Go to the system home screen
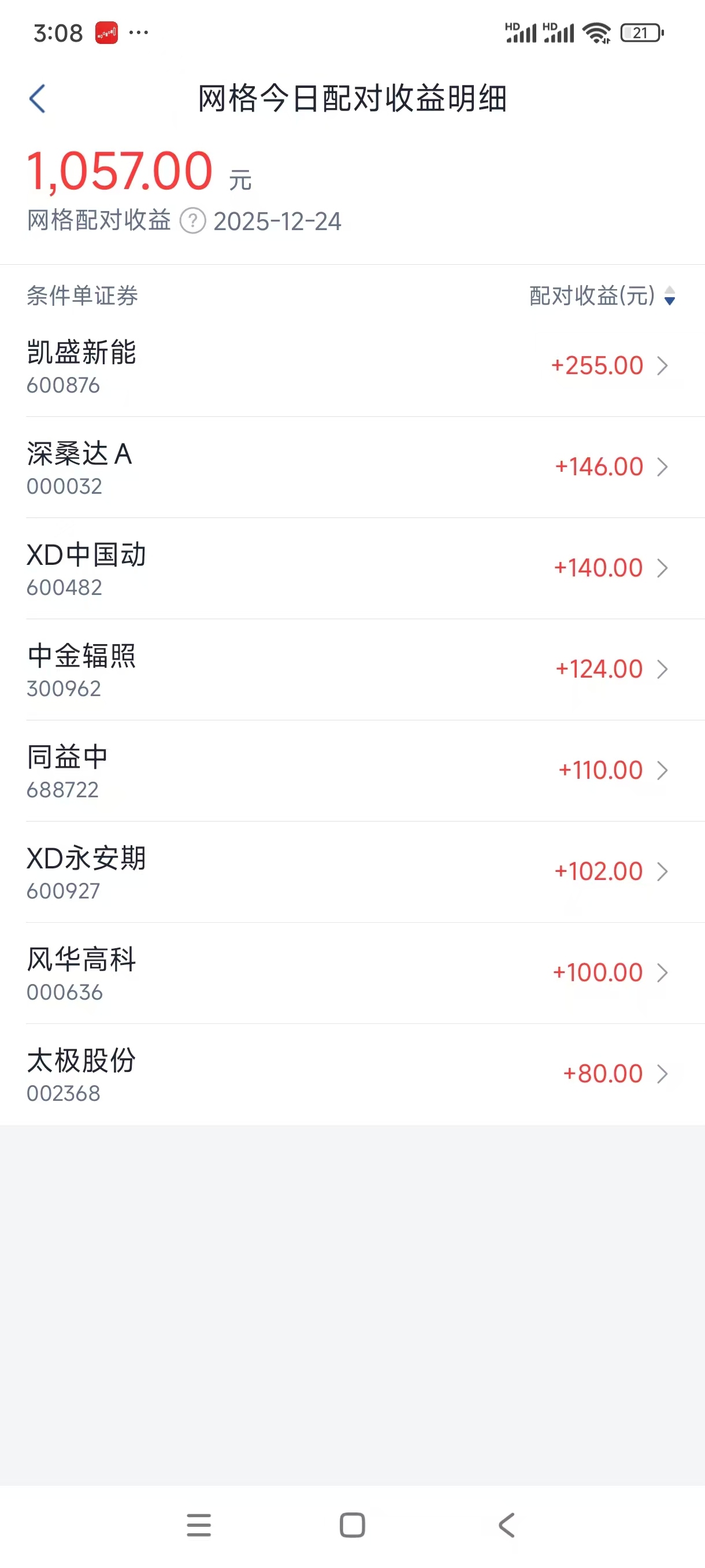 [352, 1525]
